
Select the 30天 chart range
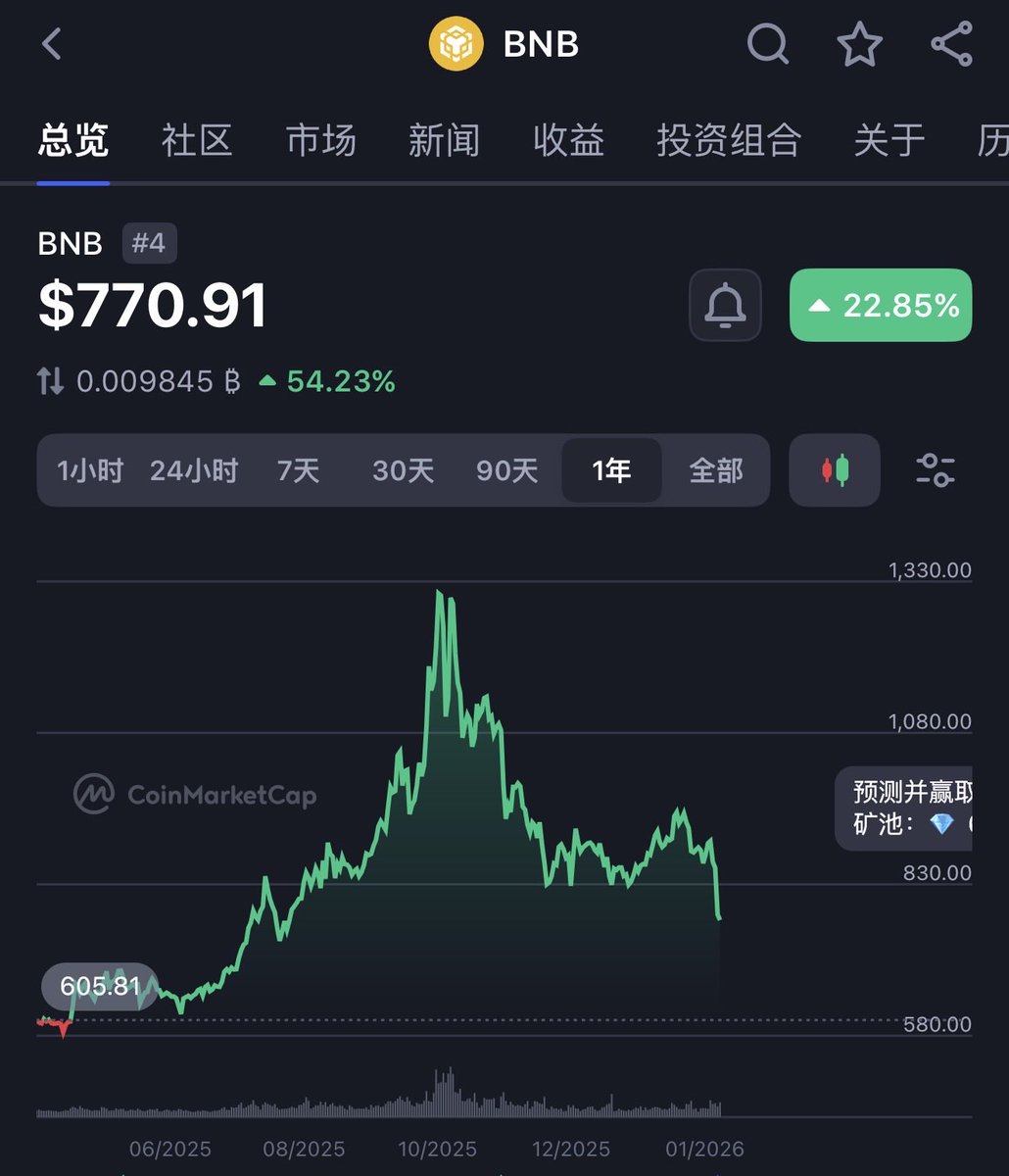403,471
